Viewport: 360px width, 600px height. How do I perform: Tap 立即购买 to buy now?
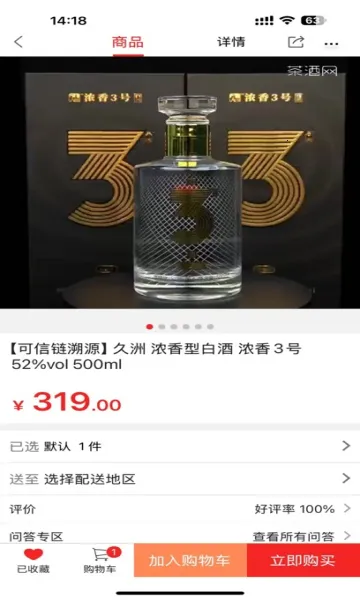point(303,560)
